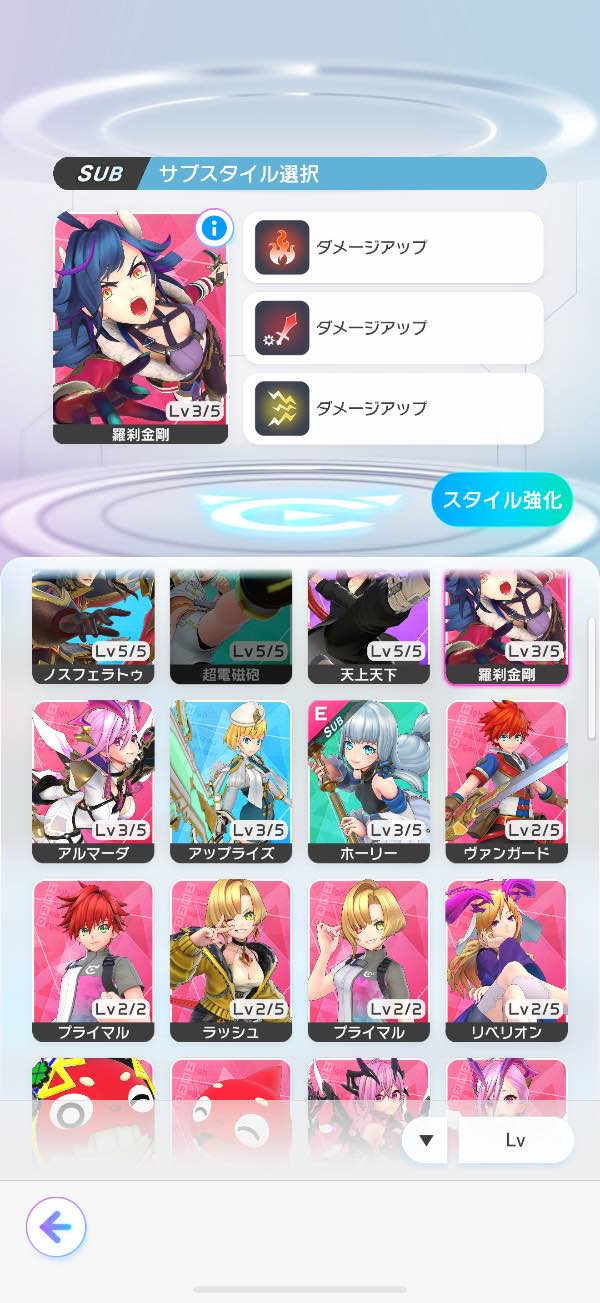Select the ノスフェラトゥ style card
600x1303 pixels.
coord(94,627)
